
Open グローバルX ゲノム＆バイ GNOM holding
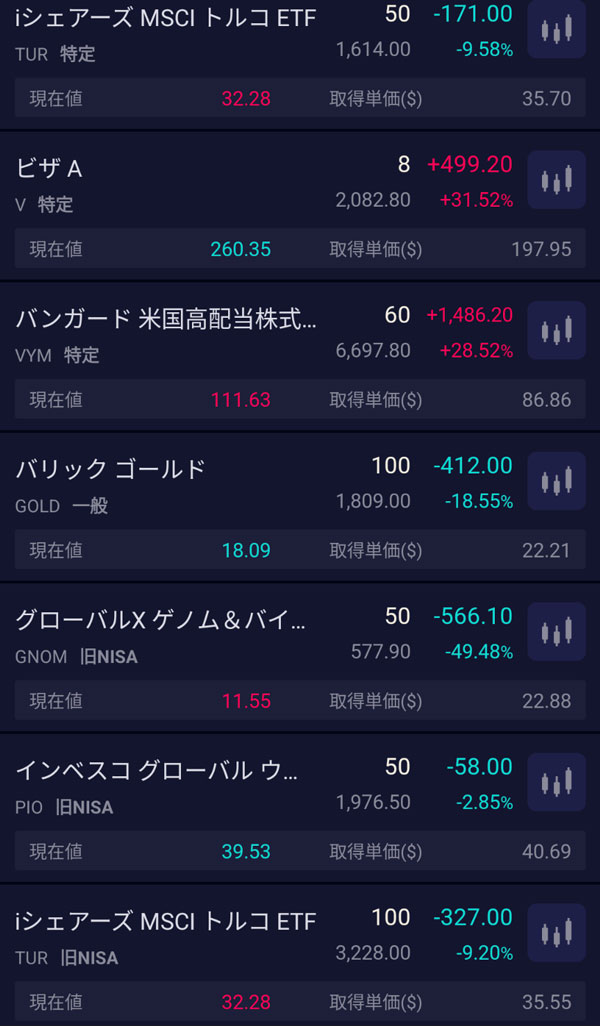tap(200, 637)
